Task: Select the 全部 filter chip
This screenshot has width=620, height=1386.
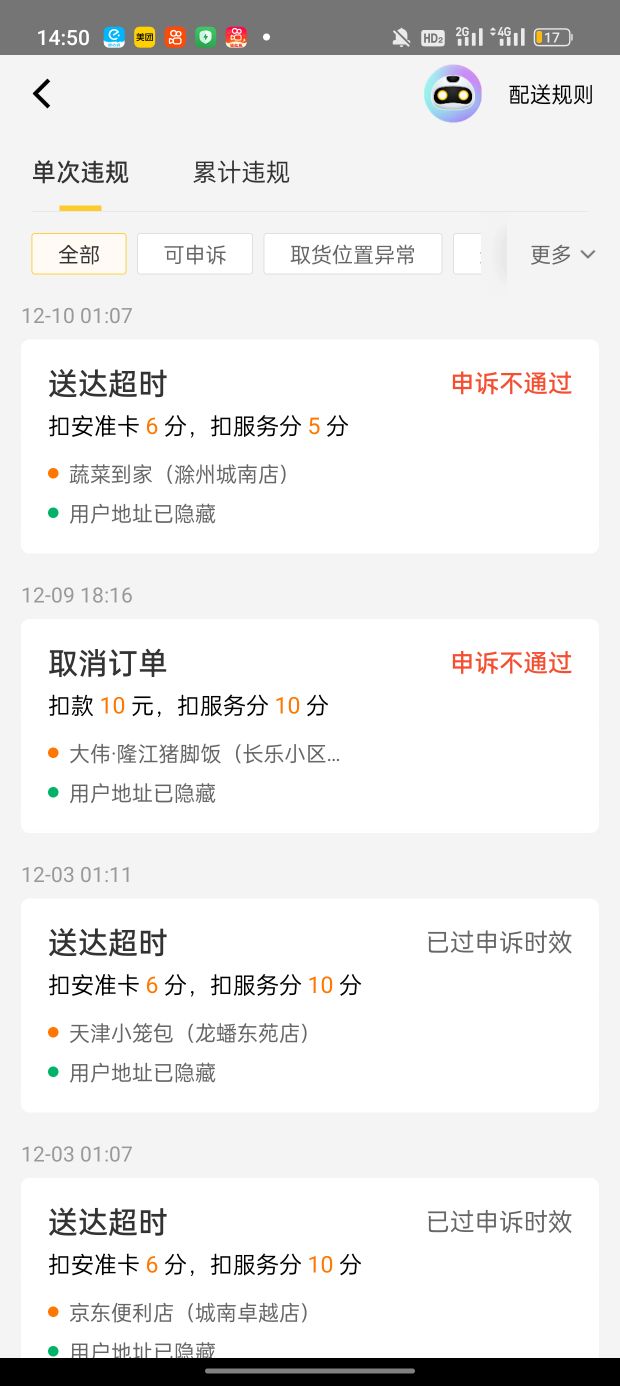Action: [79, 254]
